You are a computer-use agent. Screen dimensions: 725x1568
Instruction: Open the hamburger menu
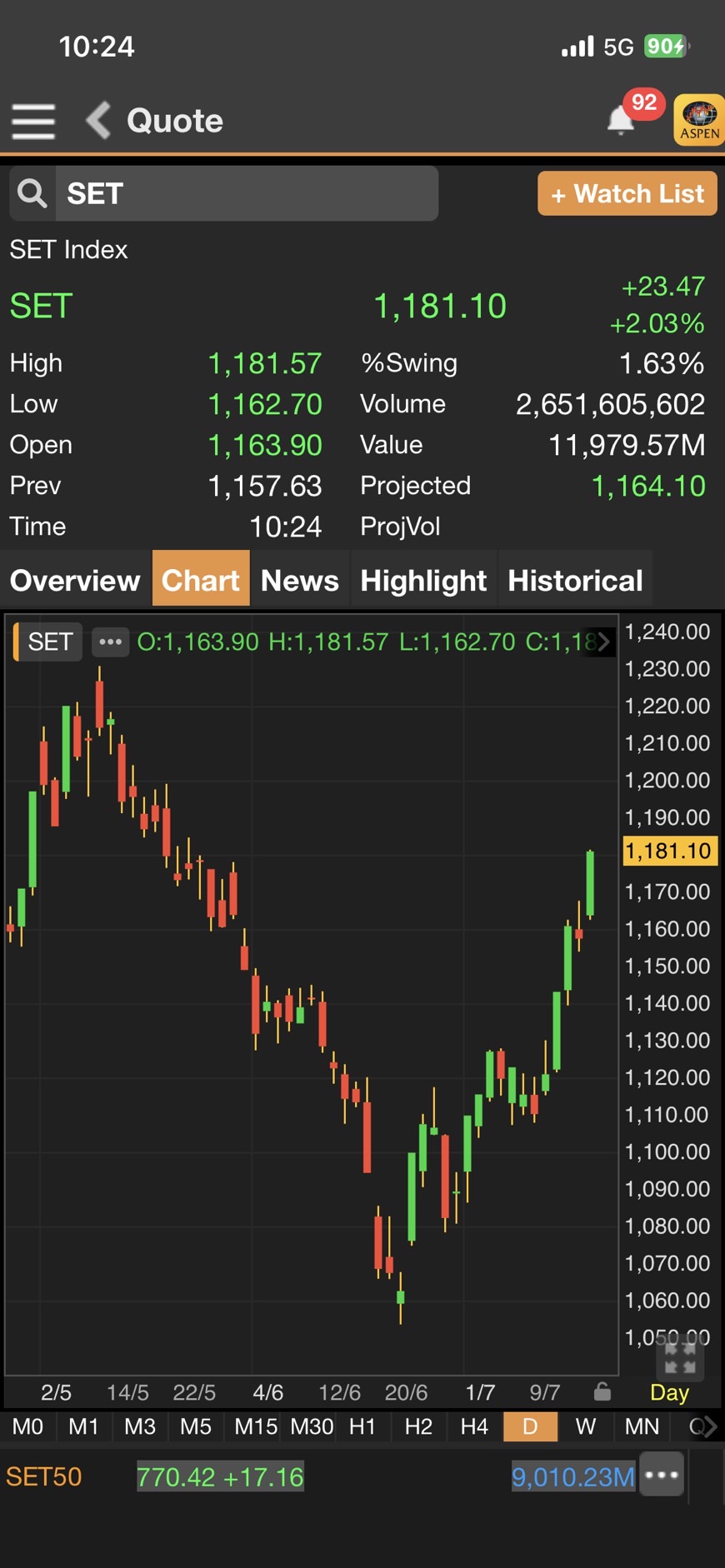[x=33, y=122]
